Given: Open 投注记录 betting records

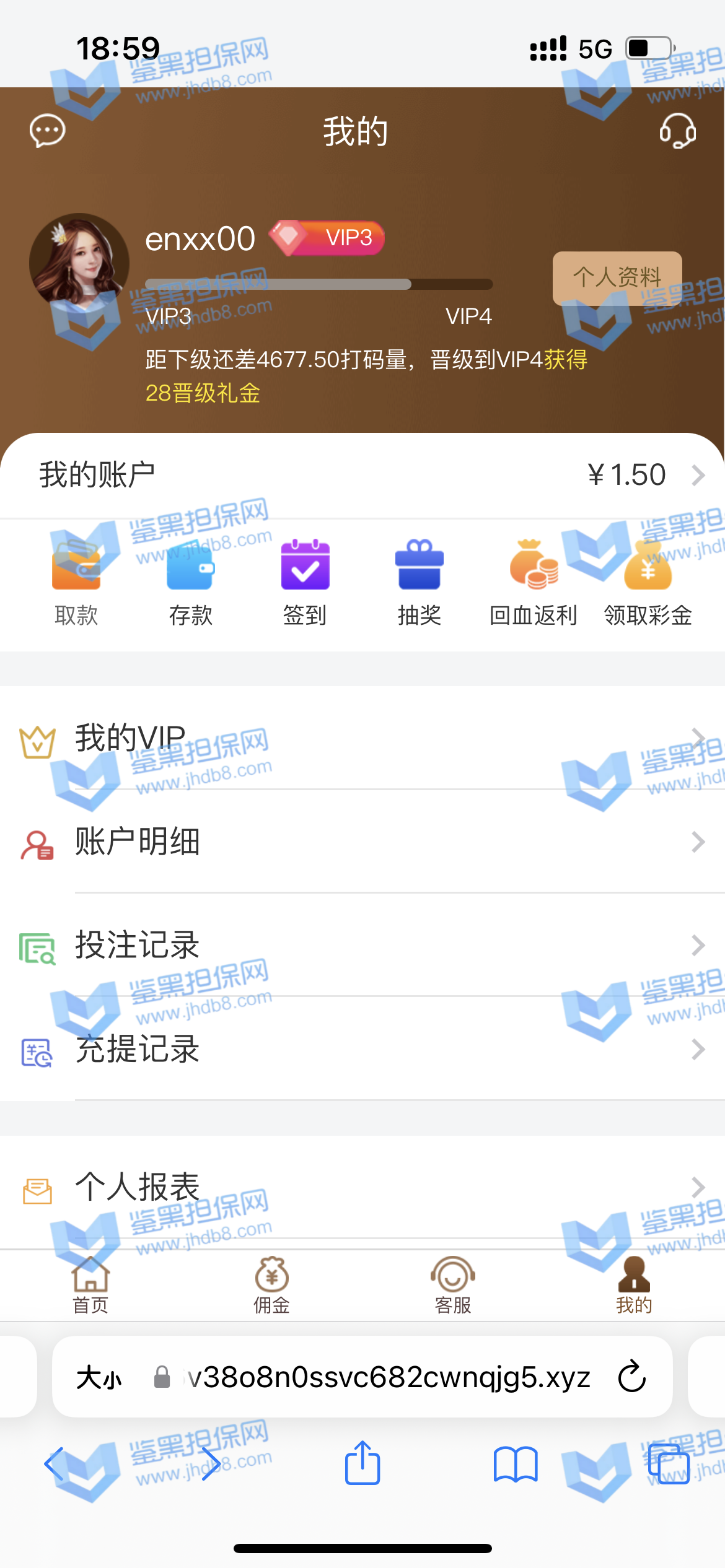Looking at the screenshot, I should [362, 945].
